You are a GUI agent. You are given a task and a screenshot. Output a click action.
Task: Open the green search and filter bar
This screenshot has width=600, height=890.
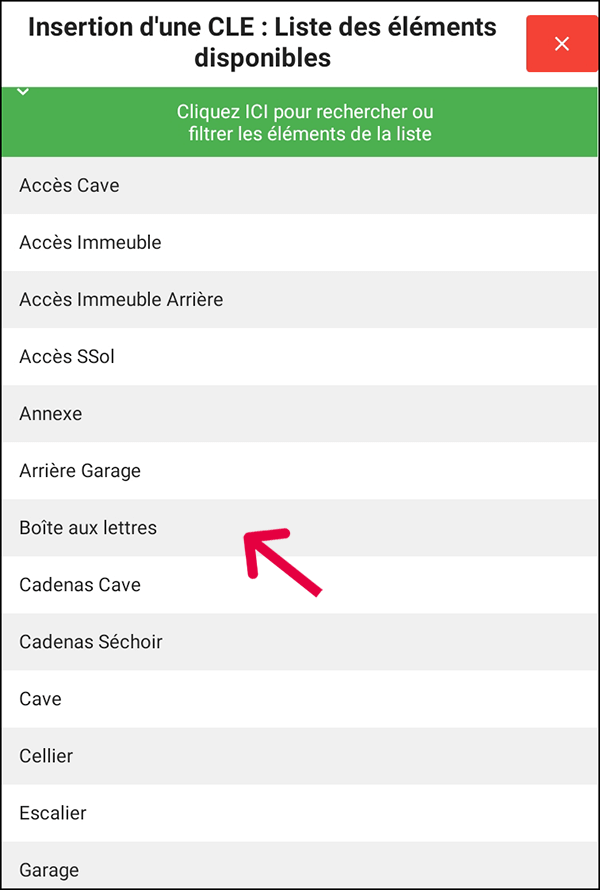coord(300,122)
